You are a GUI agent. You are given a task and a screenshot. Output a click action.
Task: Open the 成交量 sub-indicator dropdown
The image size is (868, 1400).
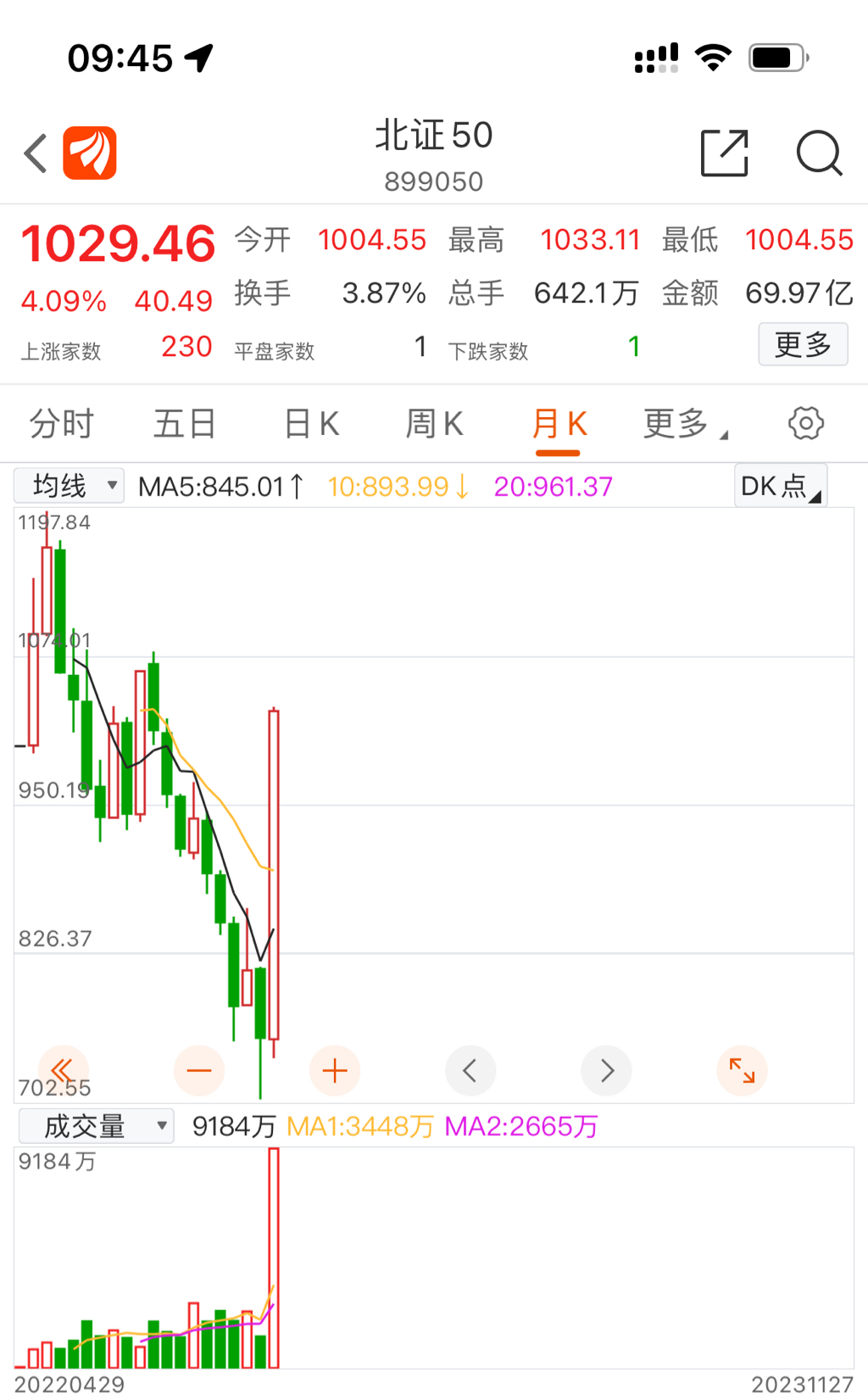[97, 1126]
